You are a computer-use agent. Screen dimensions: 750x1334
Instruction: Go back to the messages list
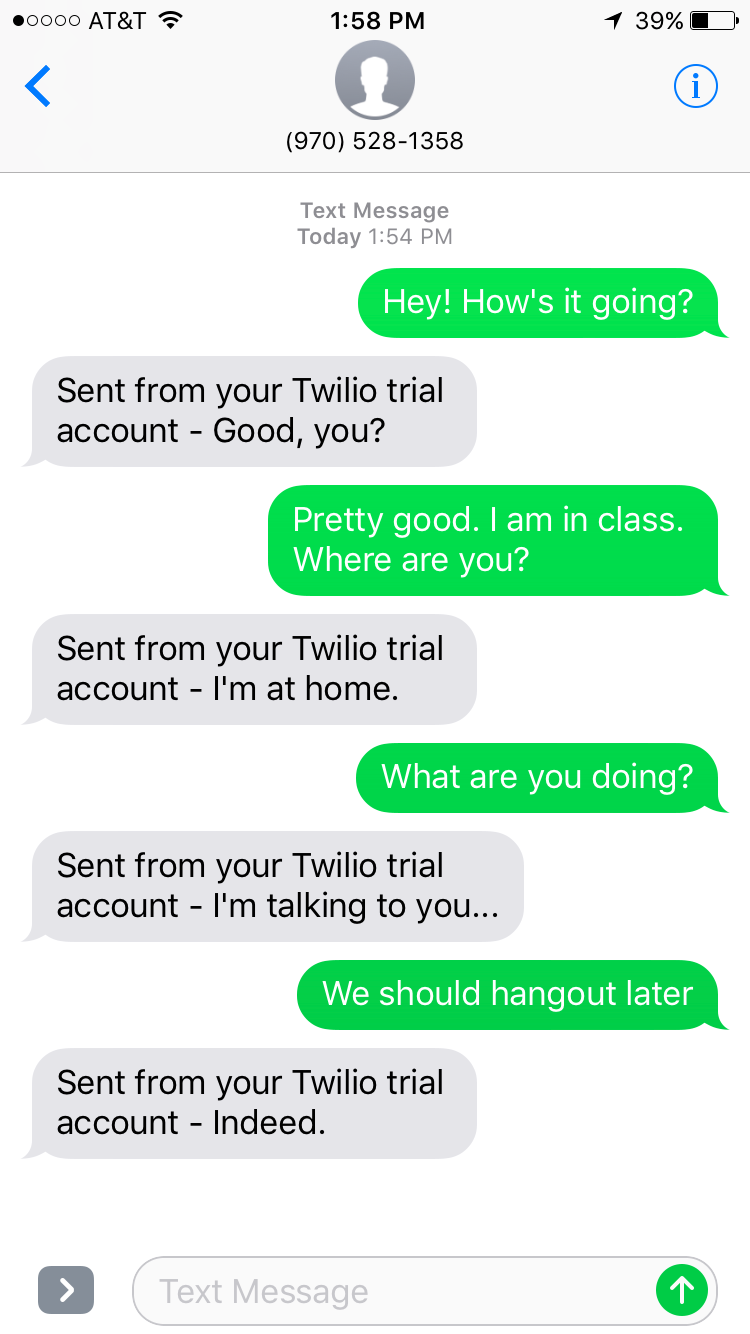click(x=38, y=87)
